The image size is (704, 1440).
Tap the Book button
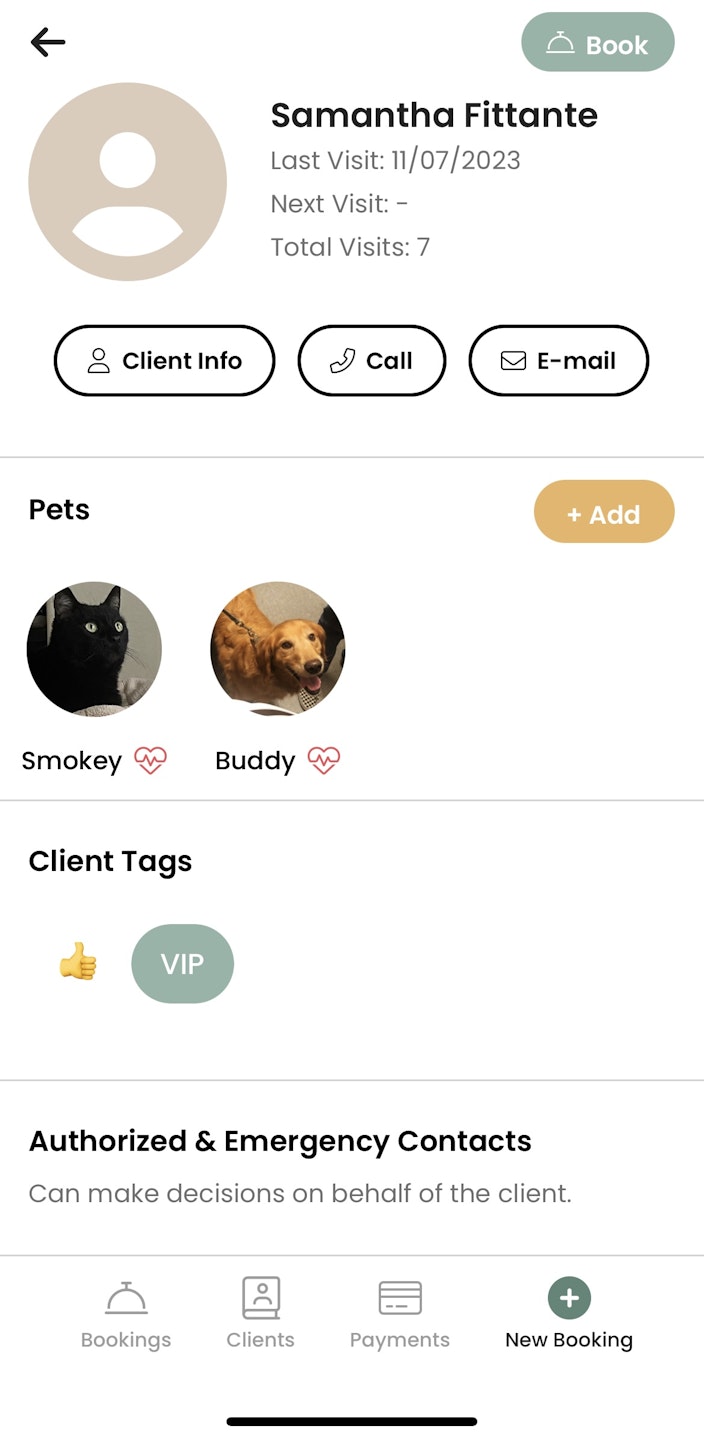[598, 44]
